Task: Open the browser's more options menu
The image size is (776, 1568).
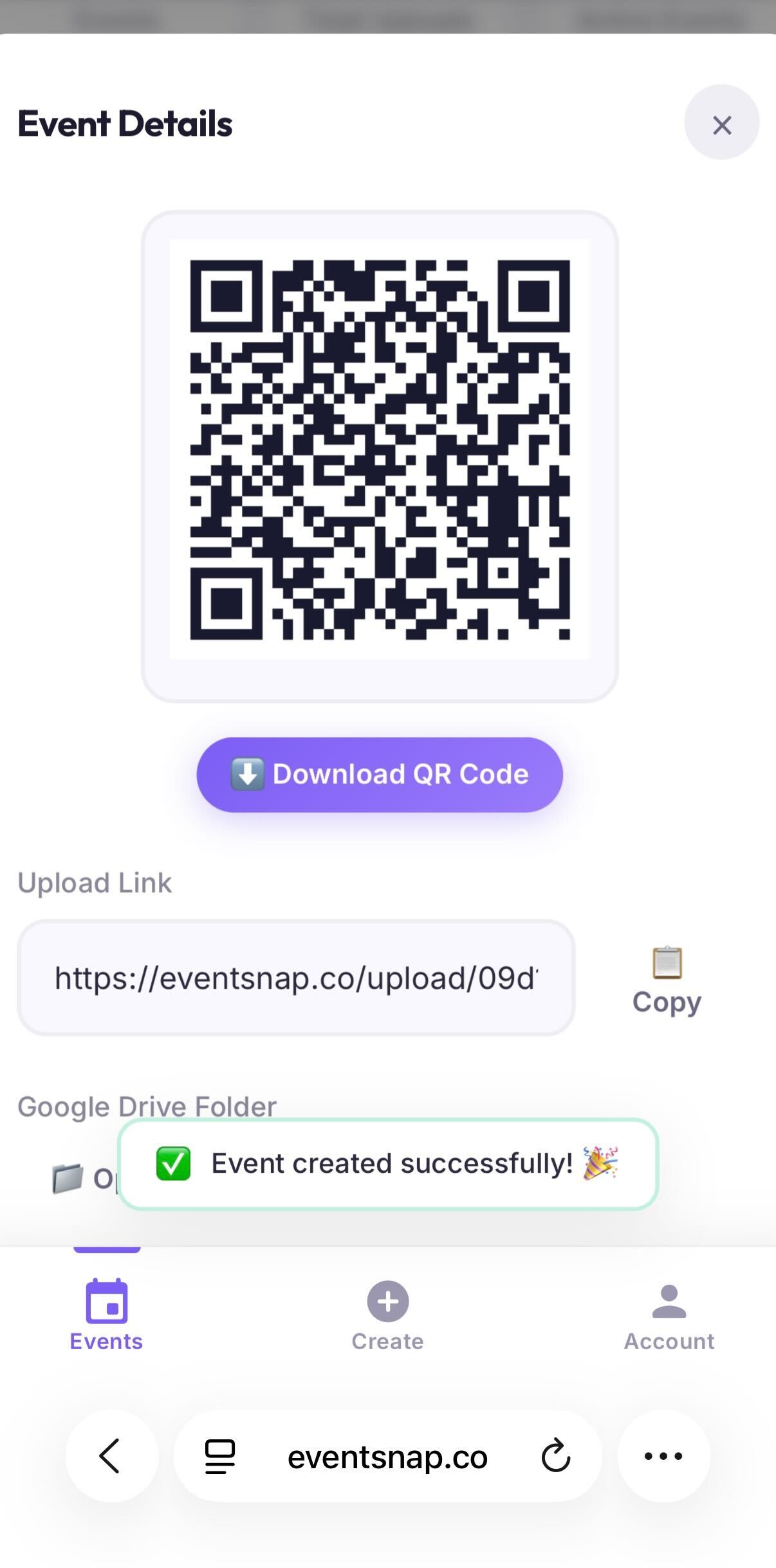Action: (x=663, y=1456)
